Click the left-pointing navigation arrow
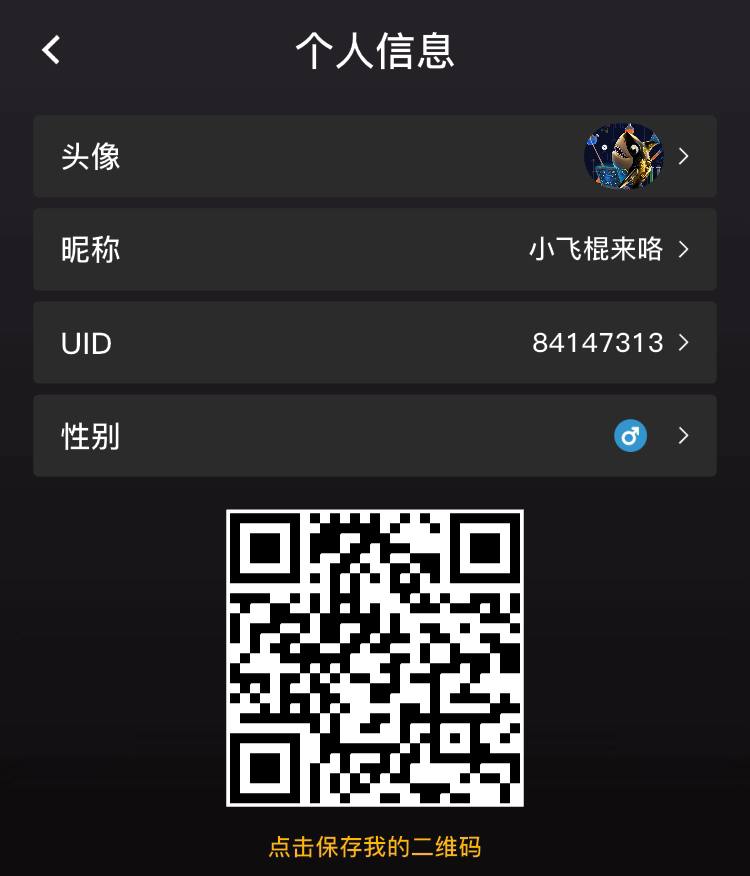Viewport: 750px width, 876px height. (x=50, y=50)
